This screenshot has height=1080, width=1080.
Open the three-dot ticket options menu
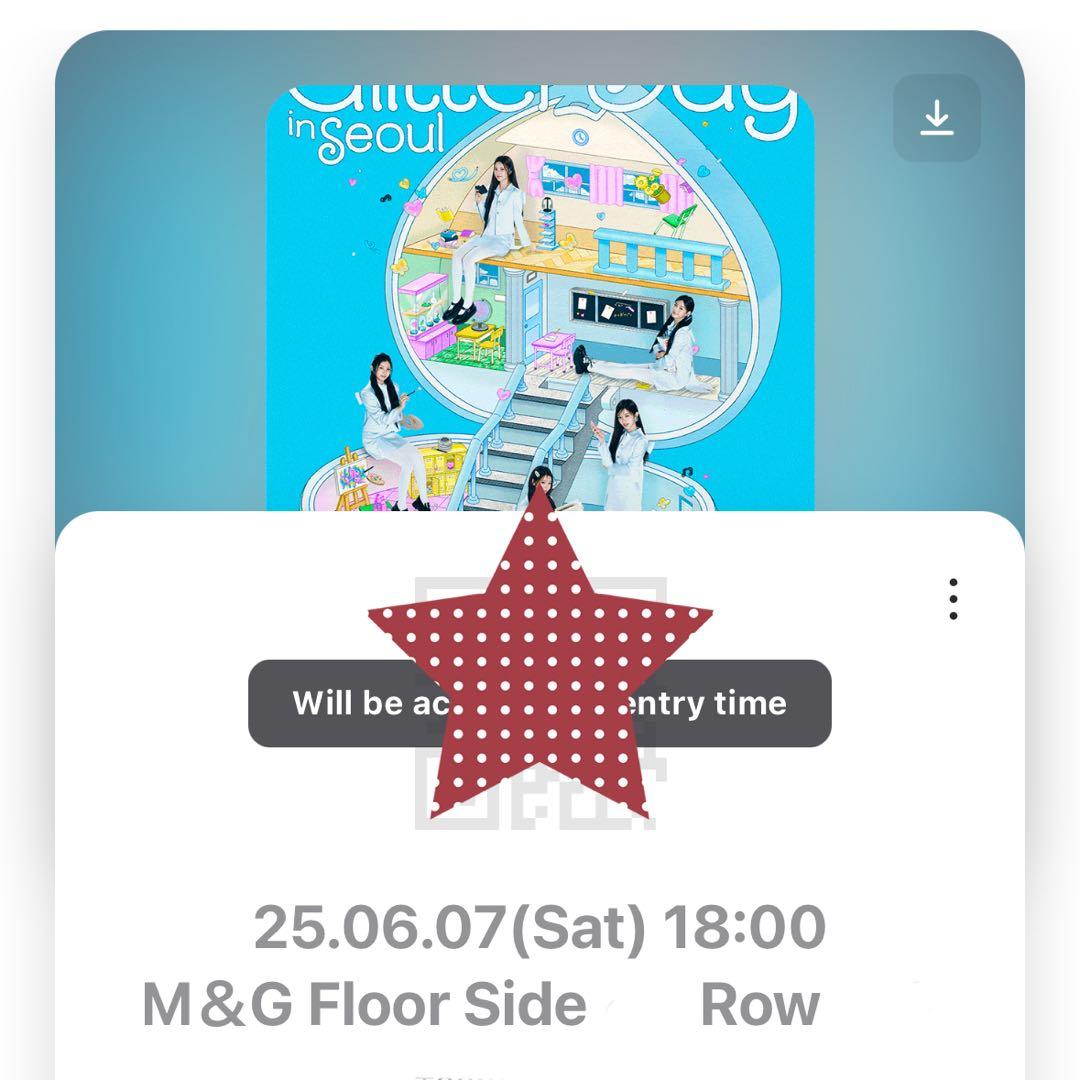953,598
